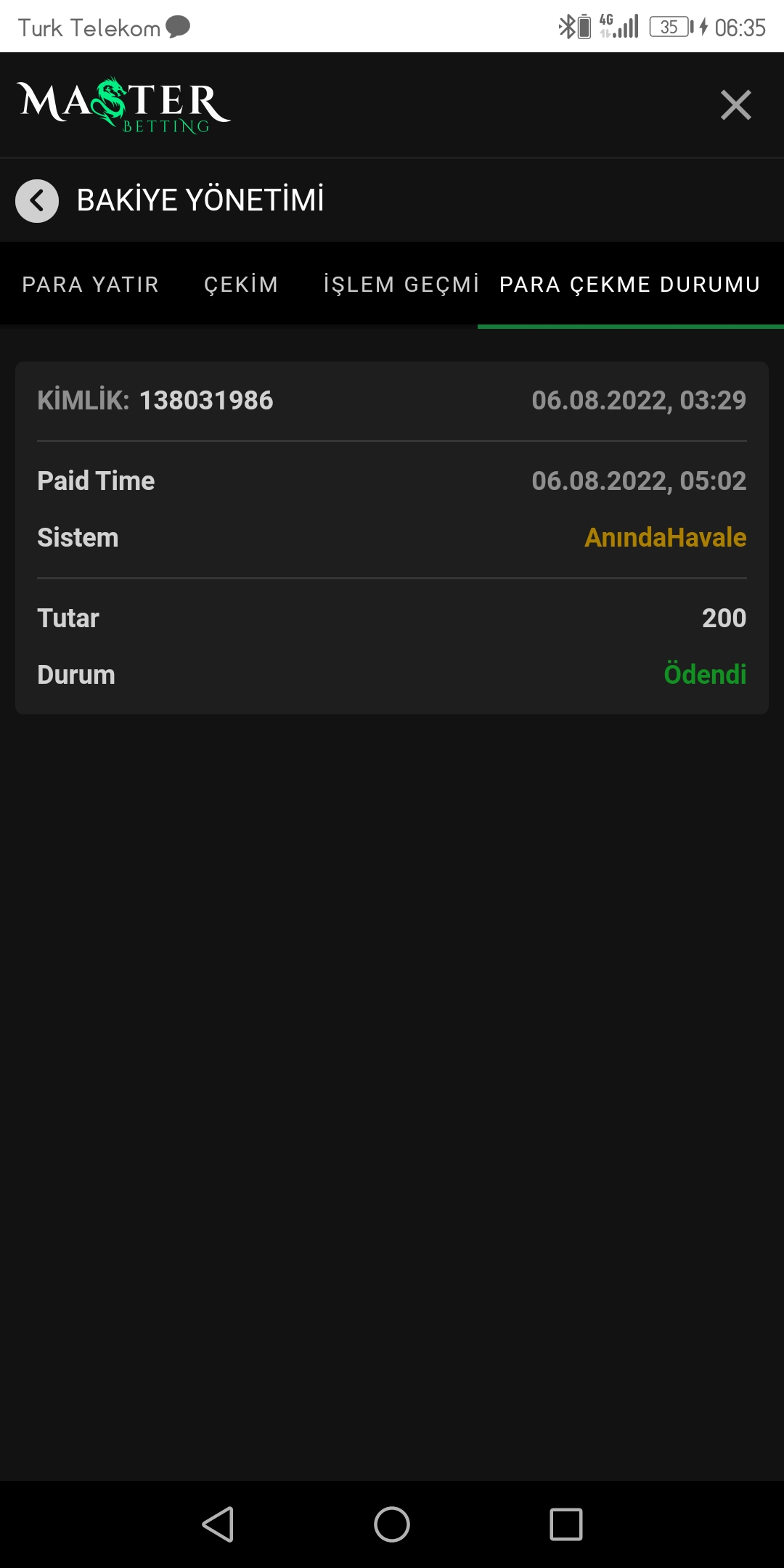Select the Para Çekme Durumu tab
784x1568 pixels.
tap(629, 285)
